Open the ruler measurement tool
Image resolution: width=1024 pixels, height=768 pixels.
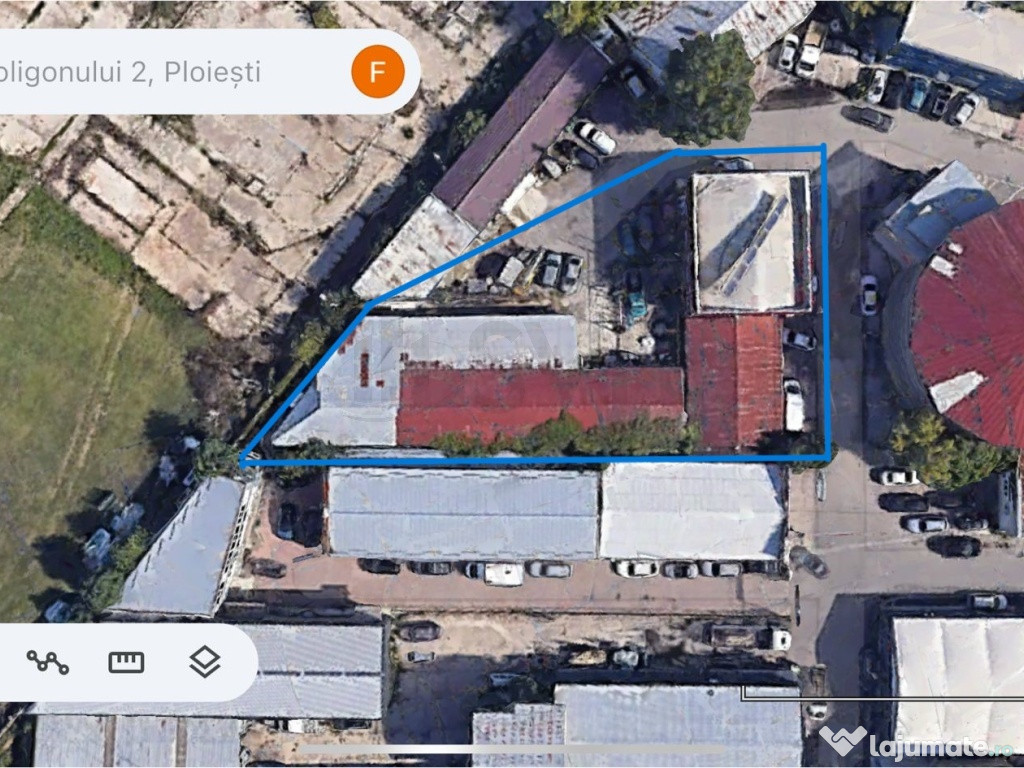126,662
